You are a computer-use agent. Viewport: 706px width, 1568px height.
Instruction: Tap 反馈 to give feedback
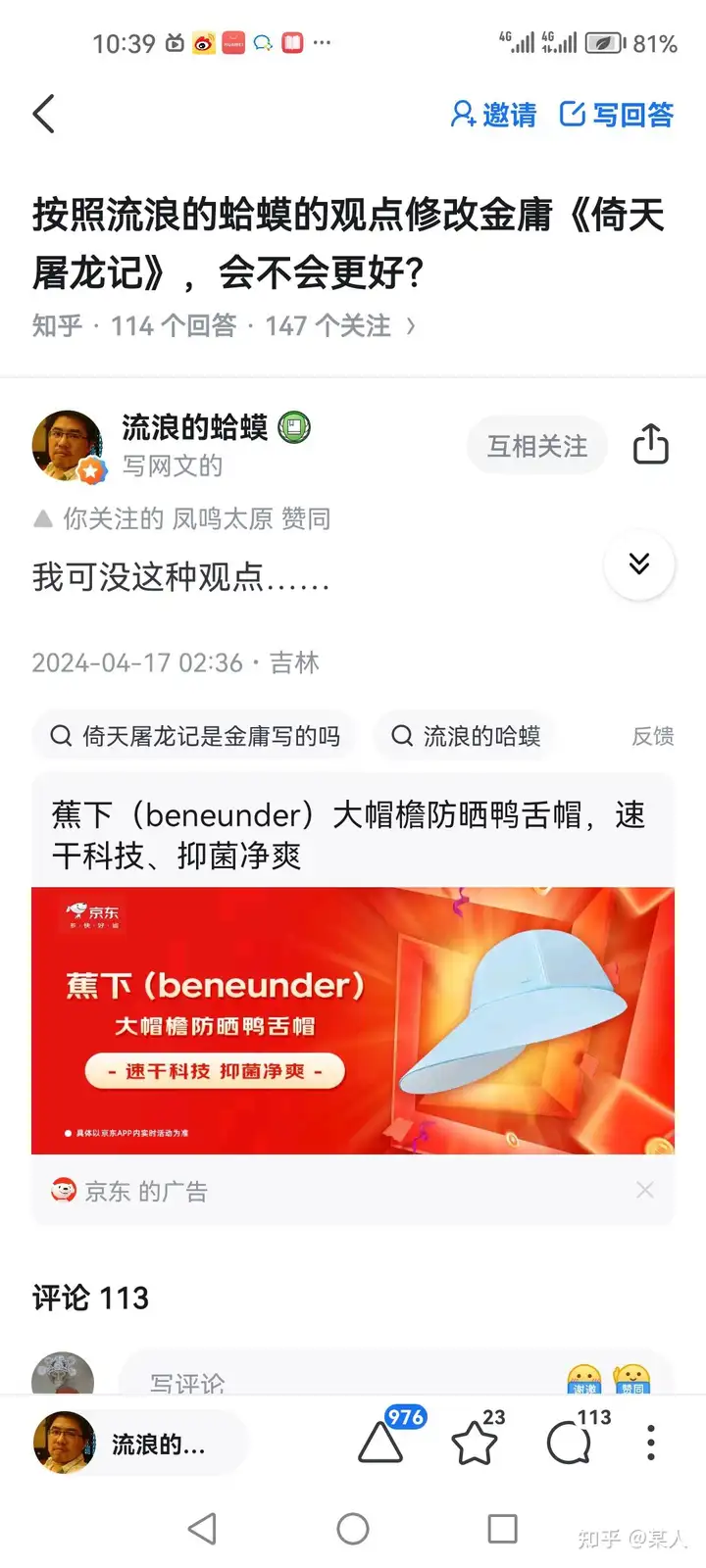point(652,736)
